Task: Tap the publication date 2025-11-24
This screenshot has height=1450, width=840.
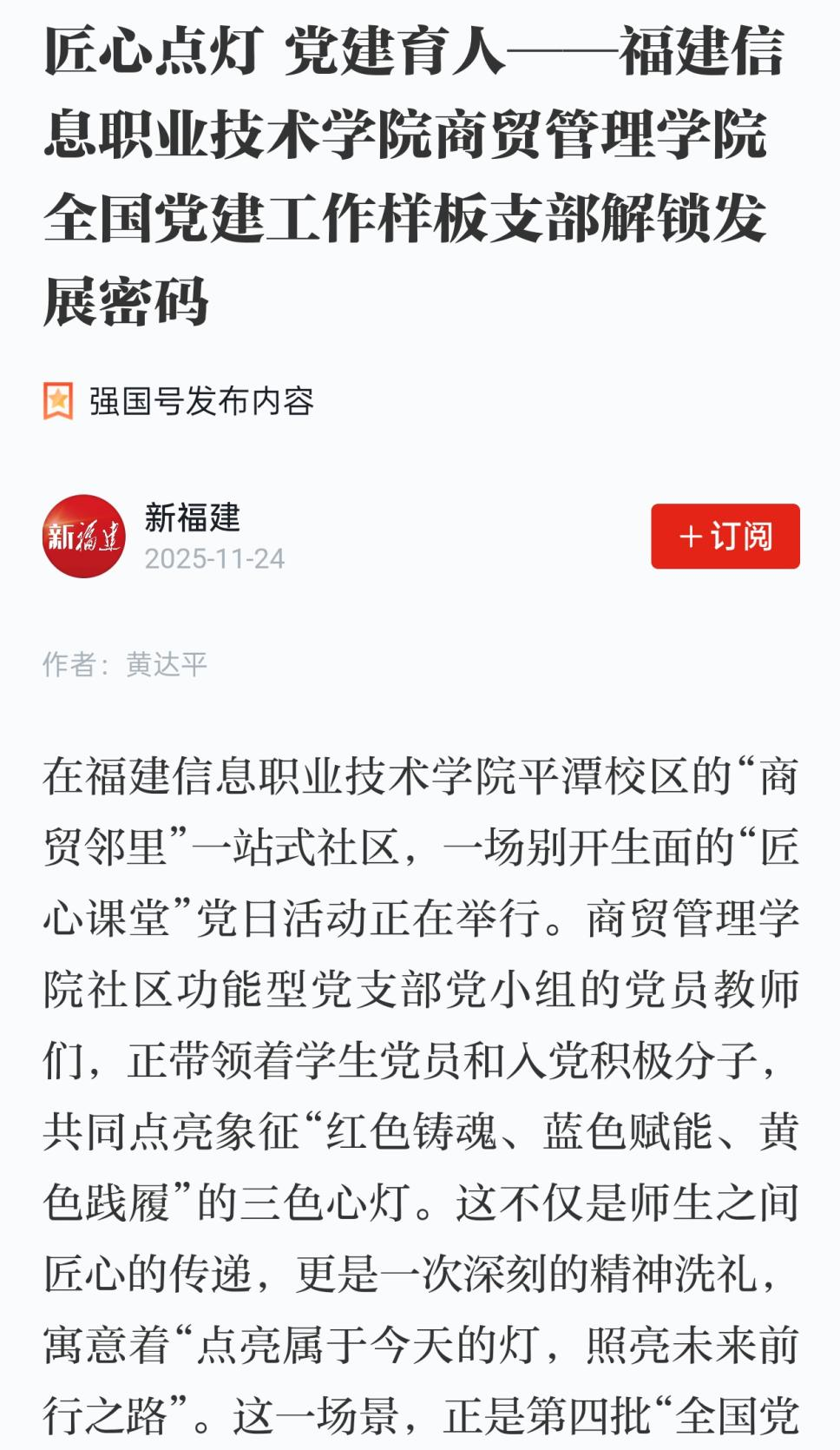Action: pos(209,560)
